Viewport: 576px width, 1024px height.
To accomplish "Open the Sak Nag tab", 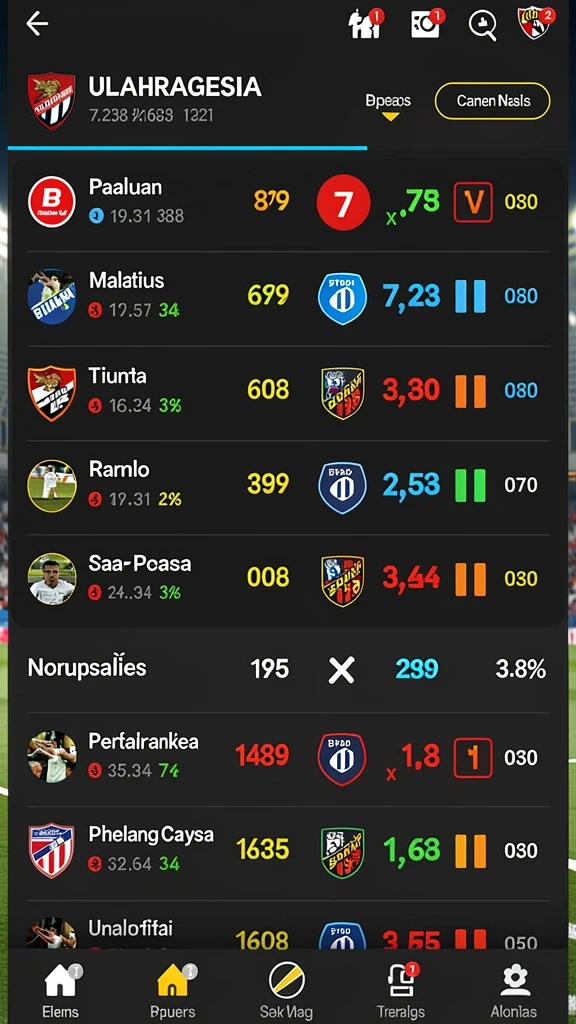I will tap(287, 990).
